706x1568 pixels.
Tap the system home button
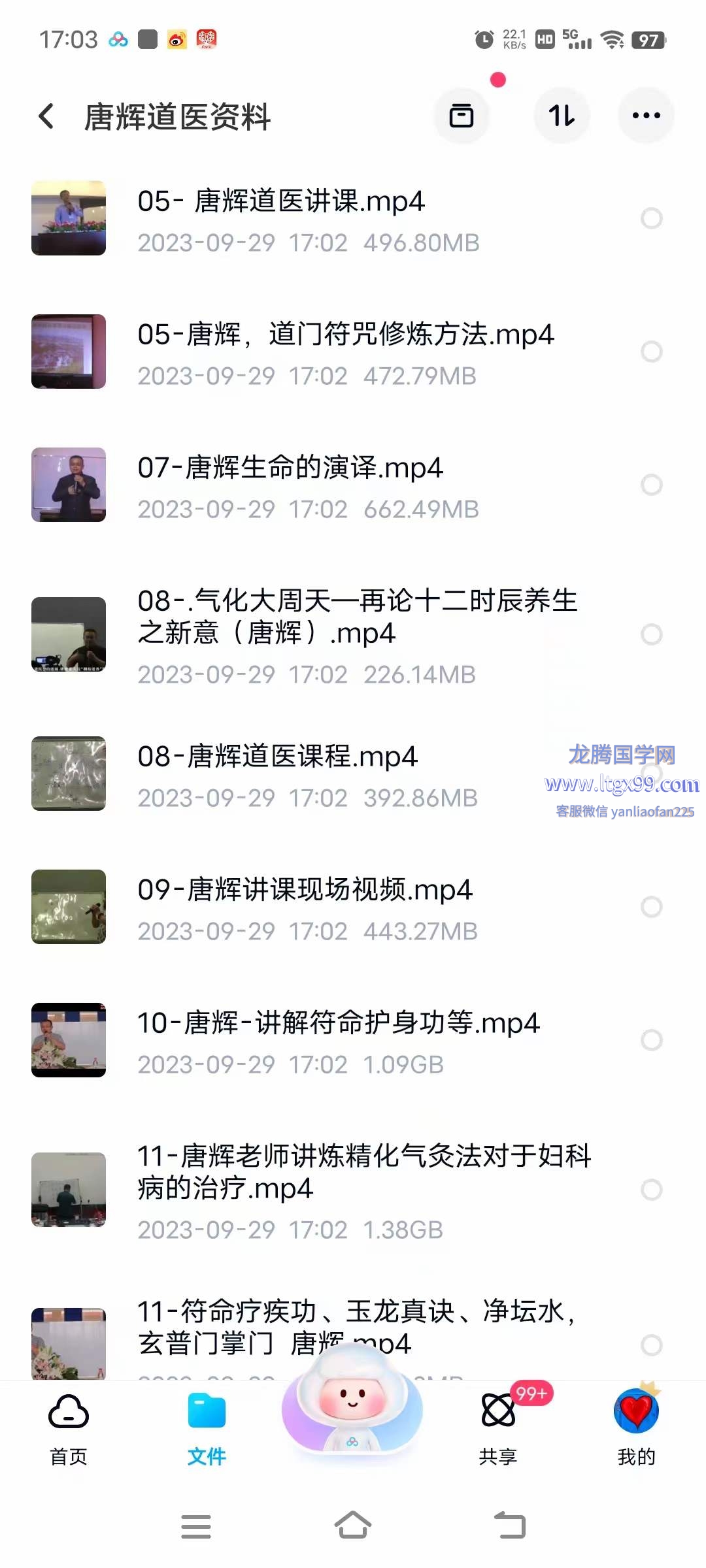[x=353, y=1526]
